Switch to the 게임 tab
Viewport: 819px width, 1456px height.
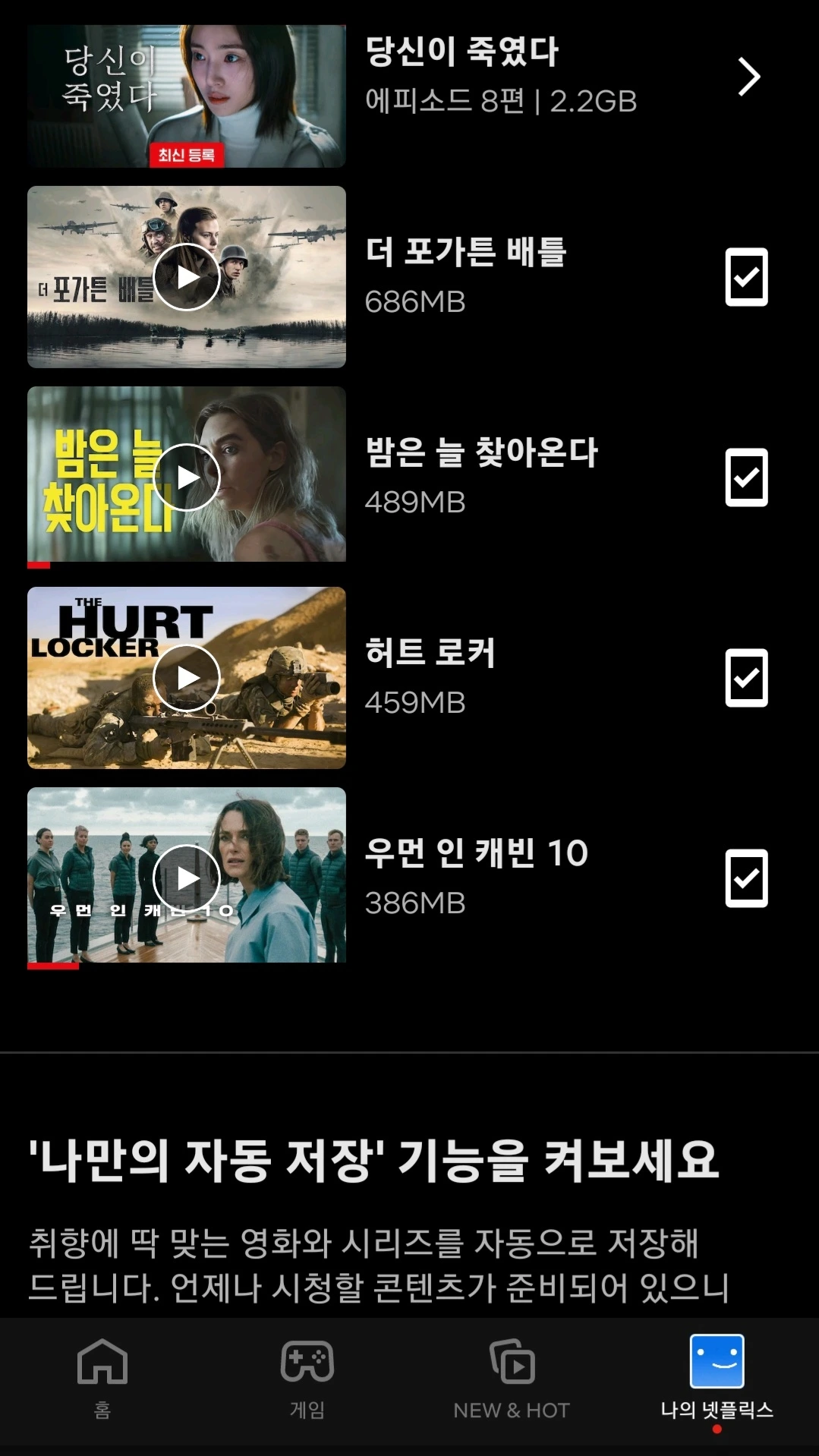[307, 1376]
